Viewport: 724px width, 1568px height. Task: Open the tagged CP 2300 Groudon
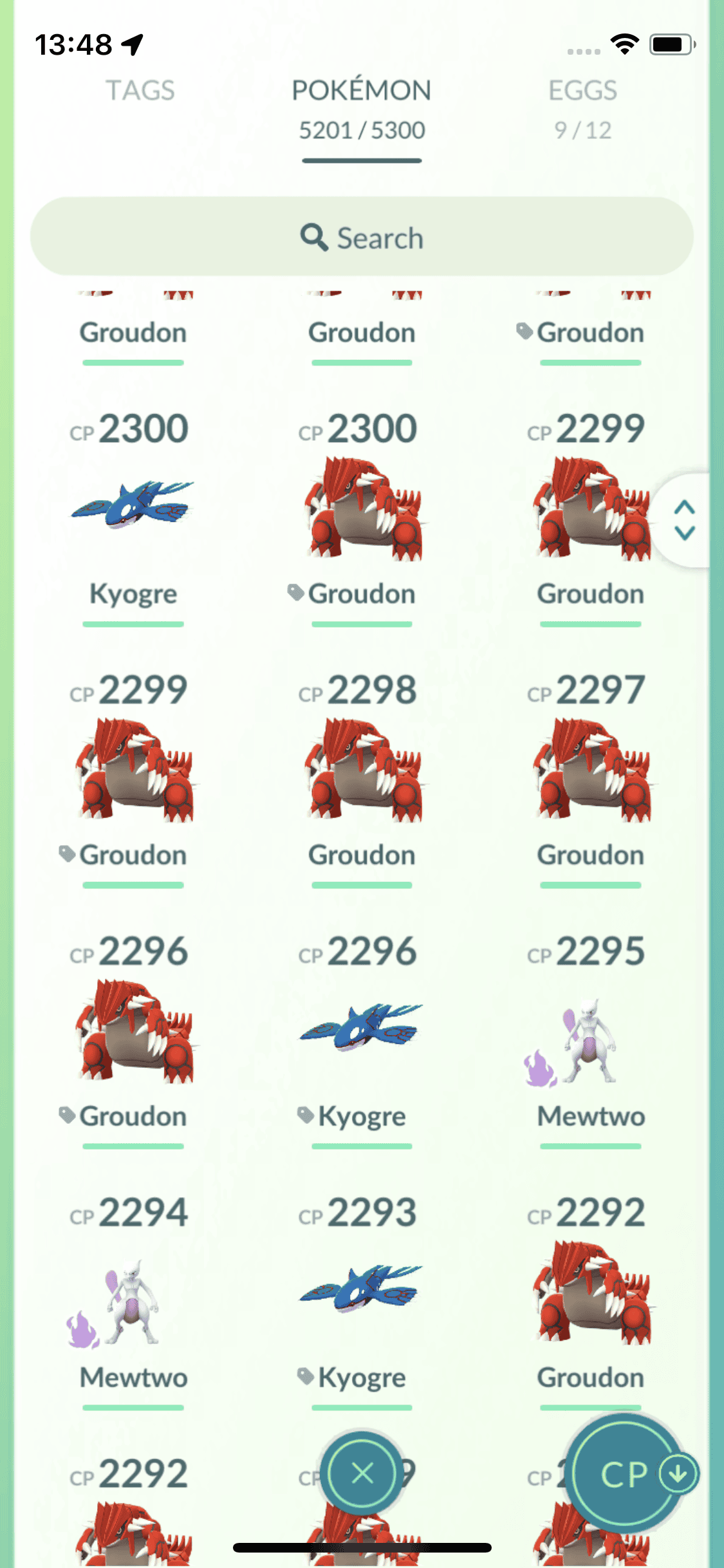point(362,509)
